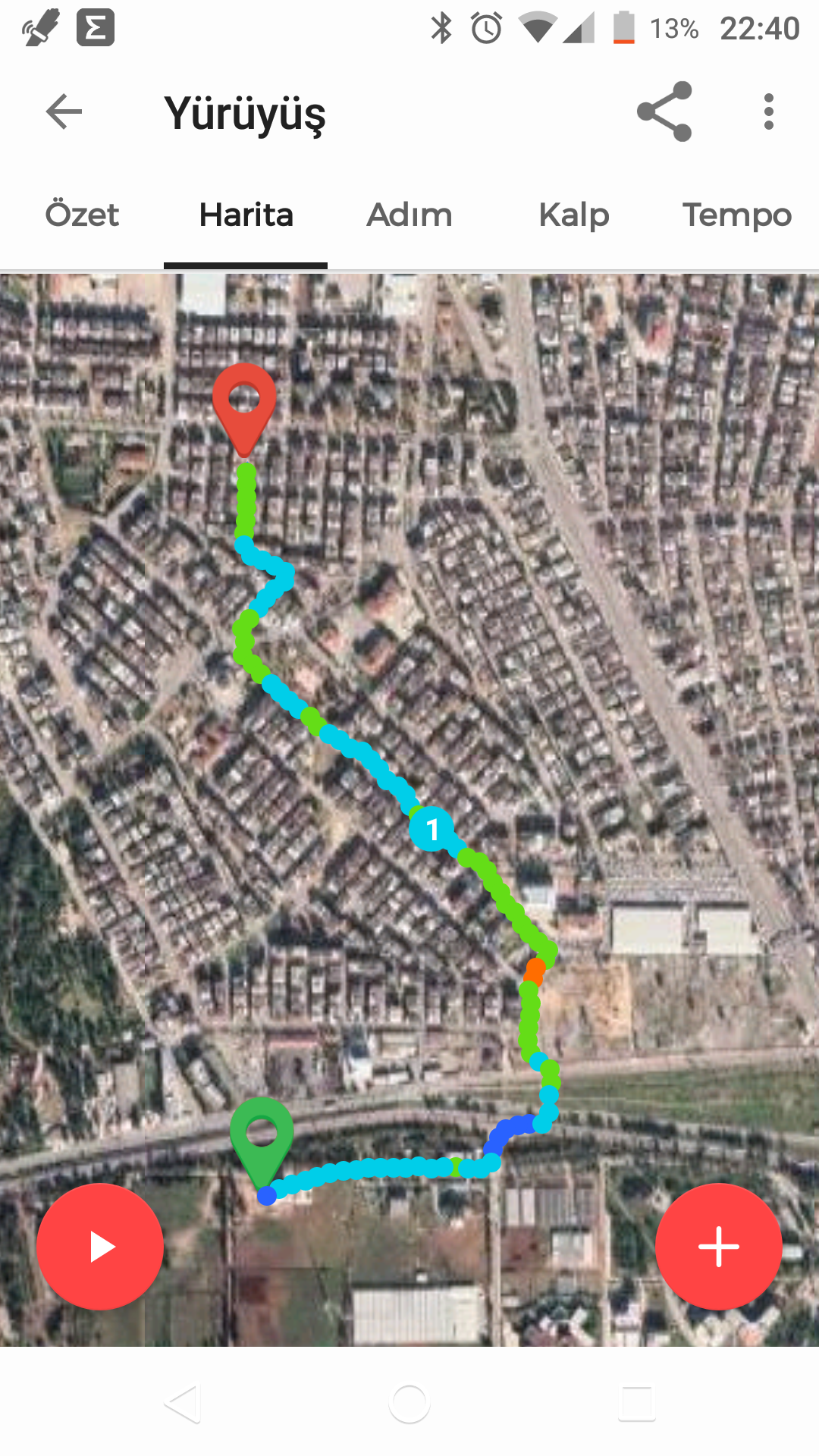Open the overflow menu
819x1456 pixels.
pos(768,112)
